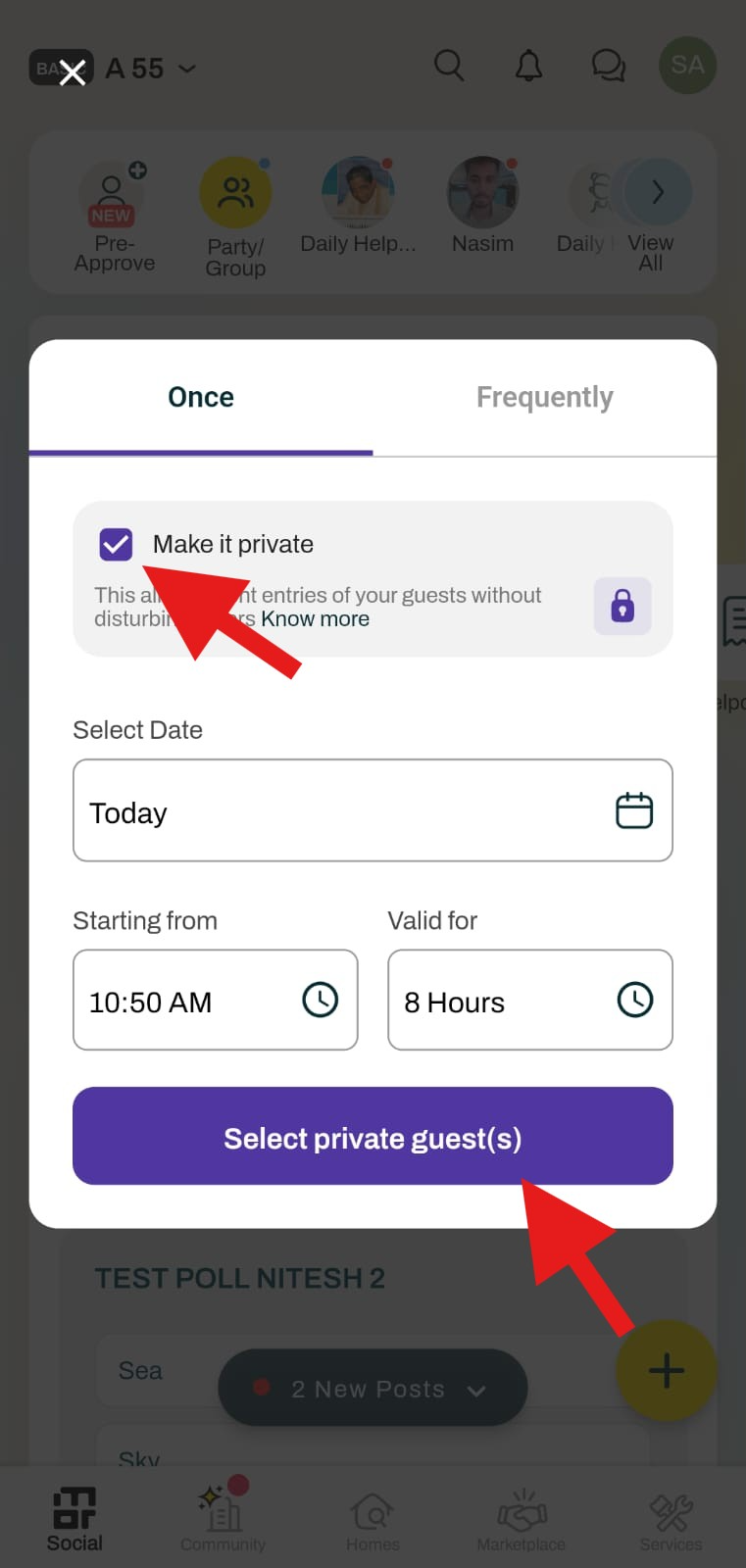The width and height of the screenshot is (746, 1568).
Task: Uncheck Make it private
Action: [116, 544]
